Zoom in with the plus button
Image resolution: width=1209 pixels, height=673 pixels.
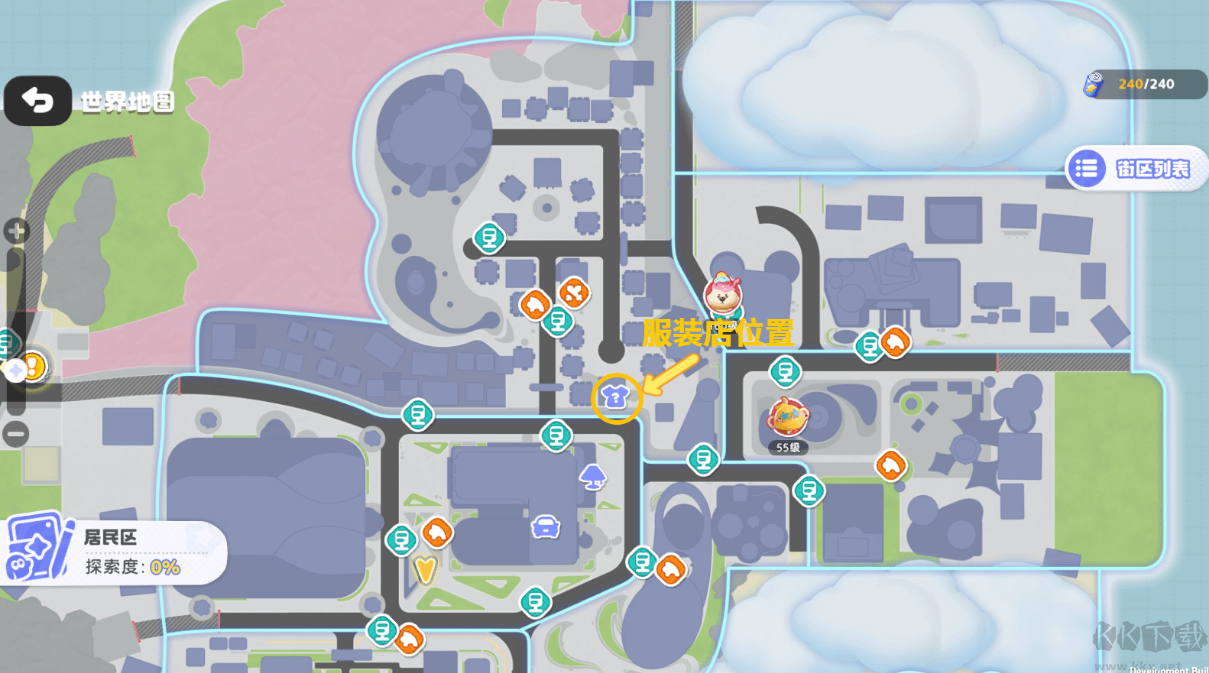[x=16, y=231]
